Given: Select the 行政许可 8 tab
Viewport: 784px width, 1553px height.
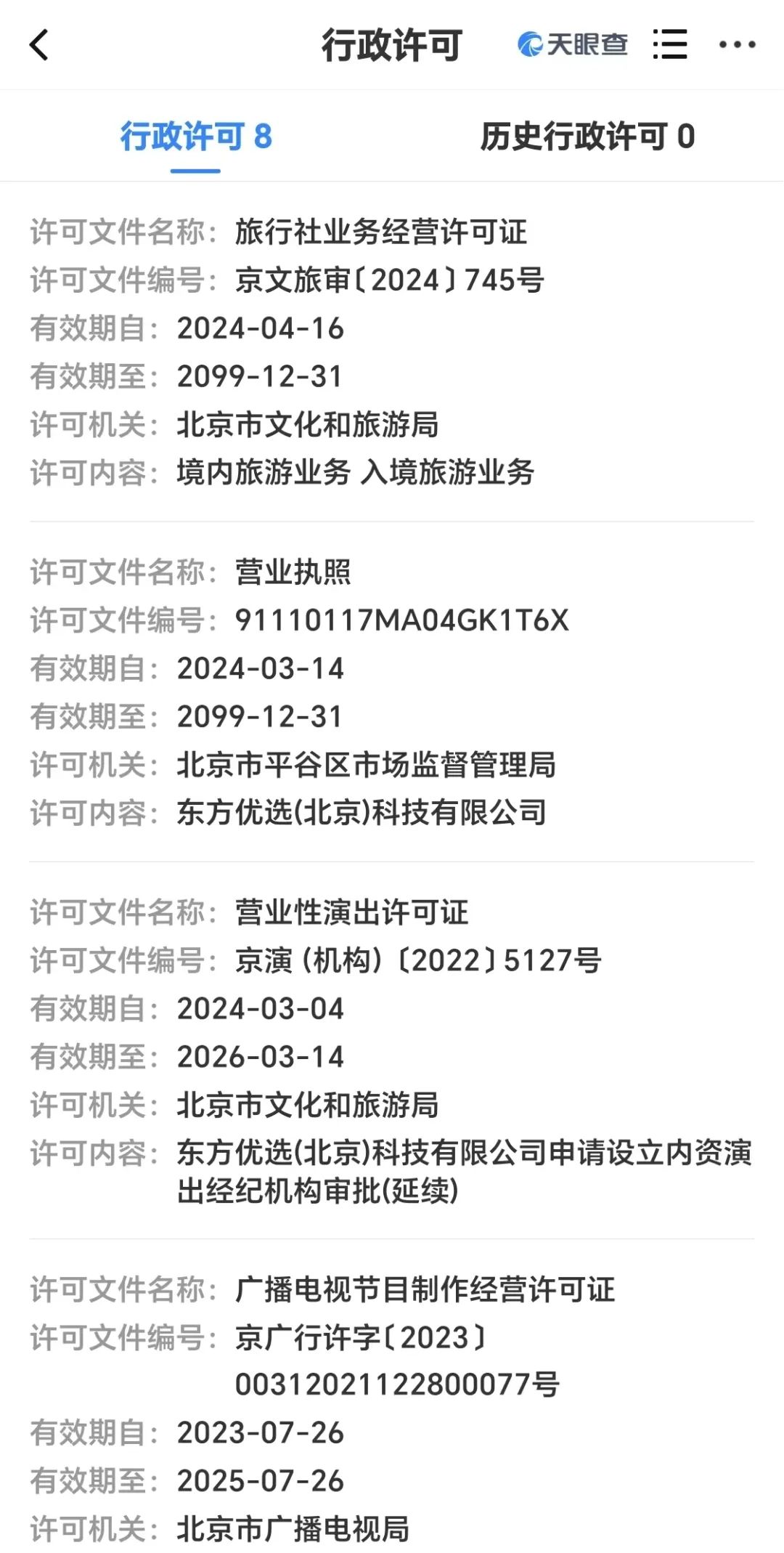Looking at the screenshot, I should tap(196, 137).
